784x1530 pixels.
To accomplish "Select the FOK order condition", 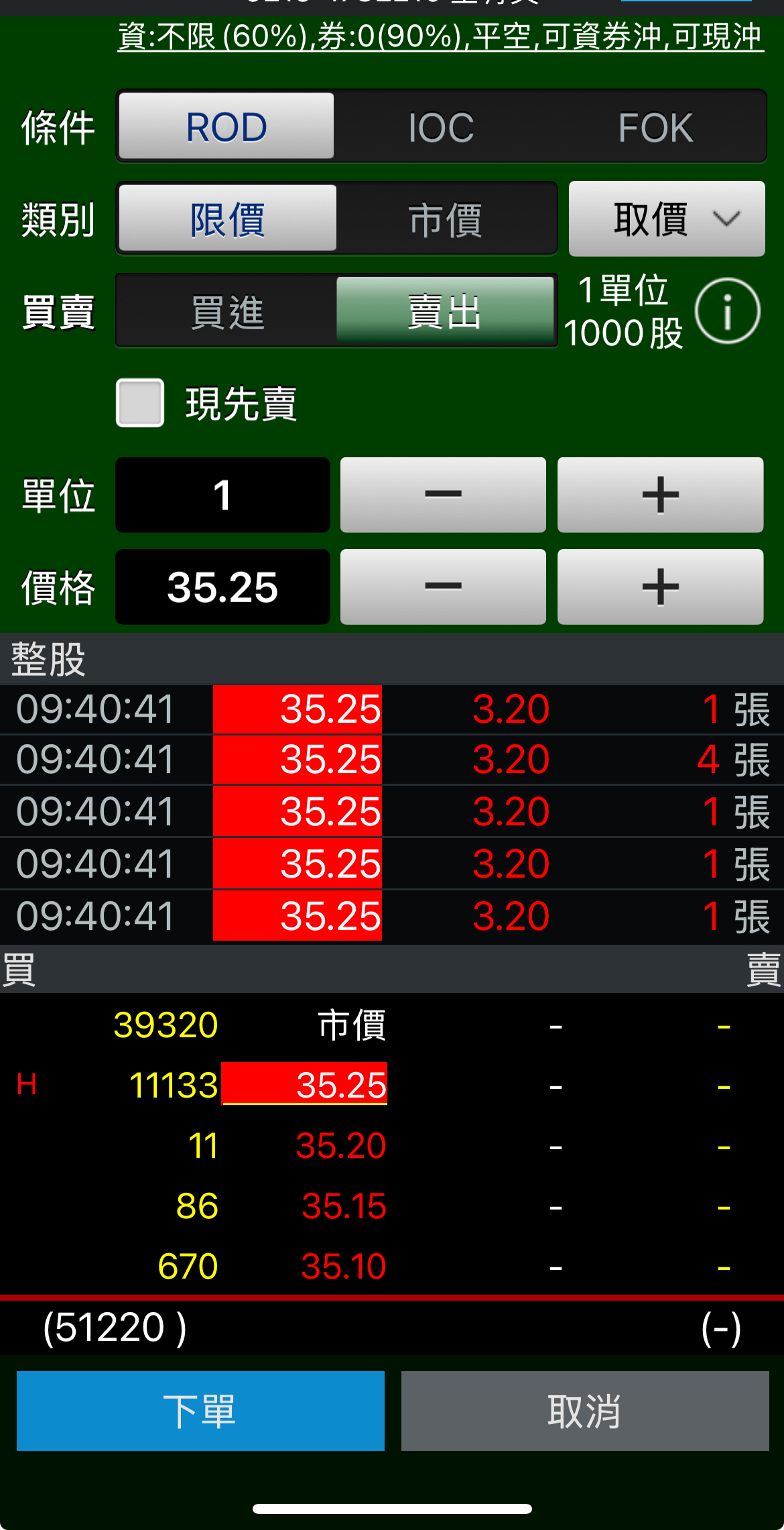I will click(655, 127).
